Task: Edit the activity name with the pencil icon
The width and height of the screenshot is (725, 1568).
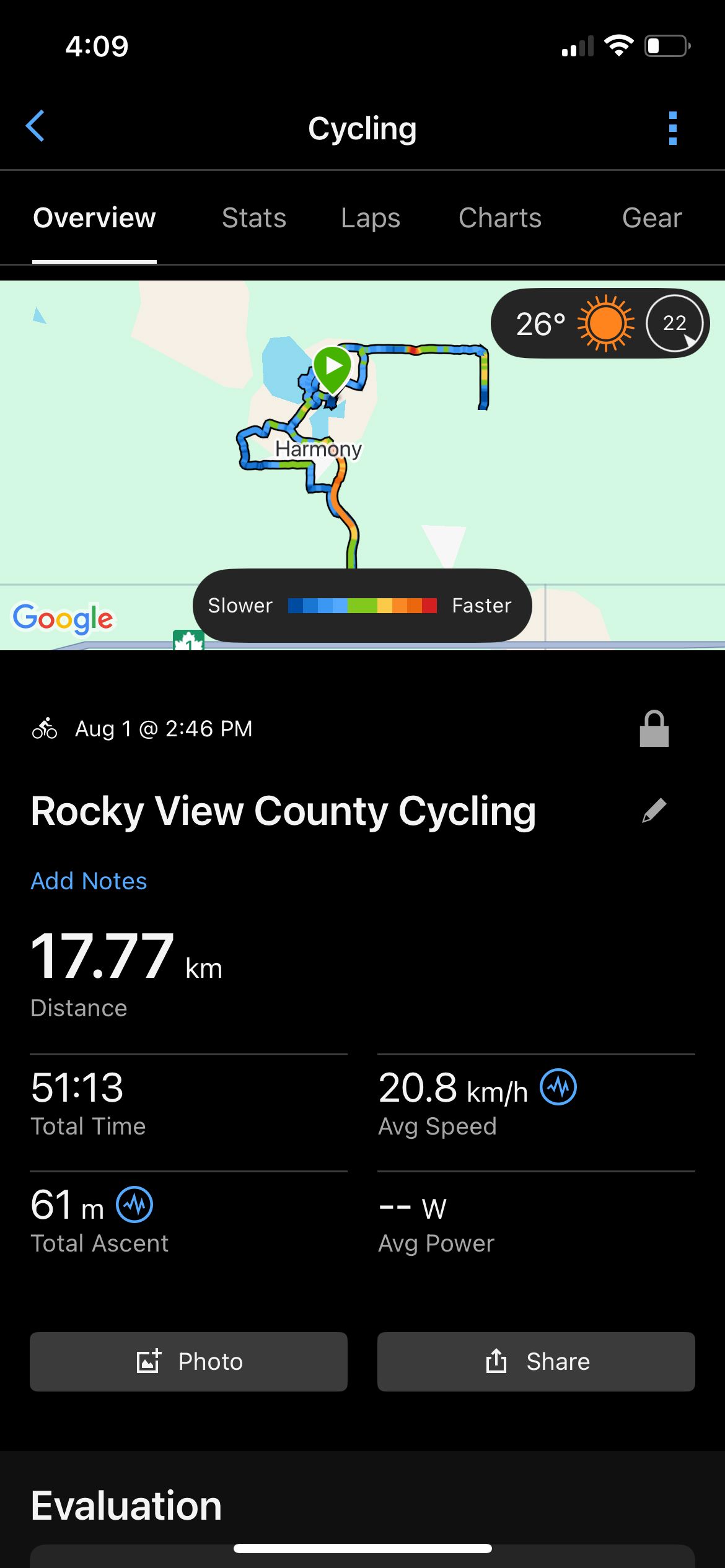Action: coord(654,811)
